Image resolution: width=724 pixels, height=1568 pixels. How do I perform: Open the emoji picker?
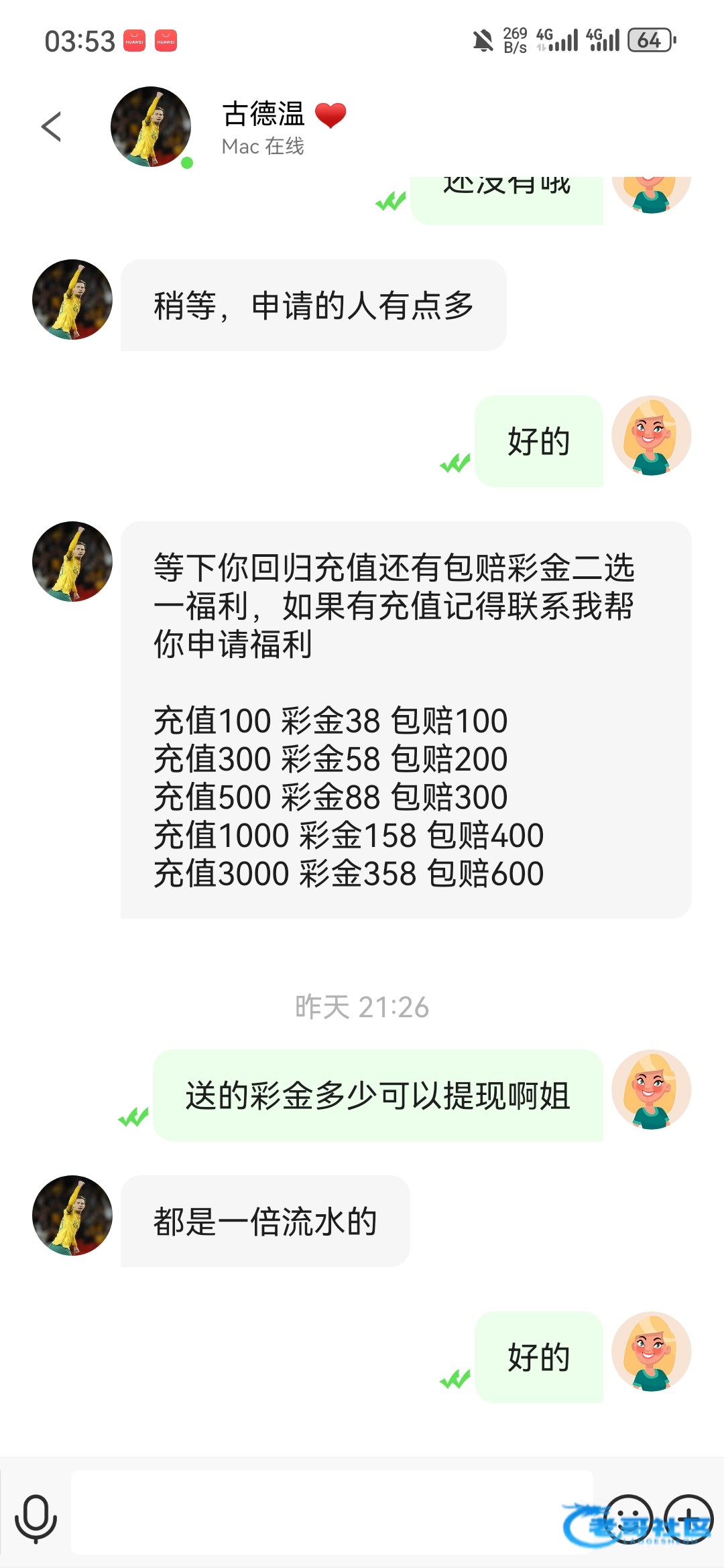pyautogui.click(x=628, y=1518)
